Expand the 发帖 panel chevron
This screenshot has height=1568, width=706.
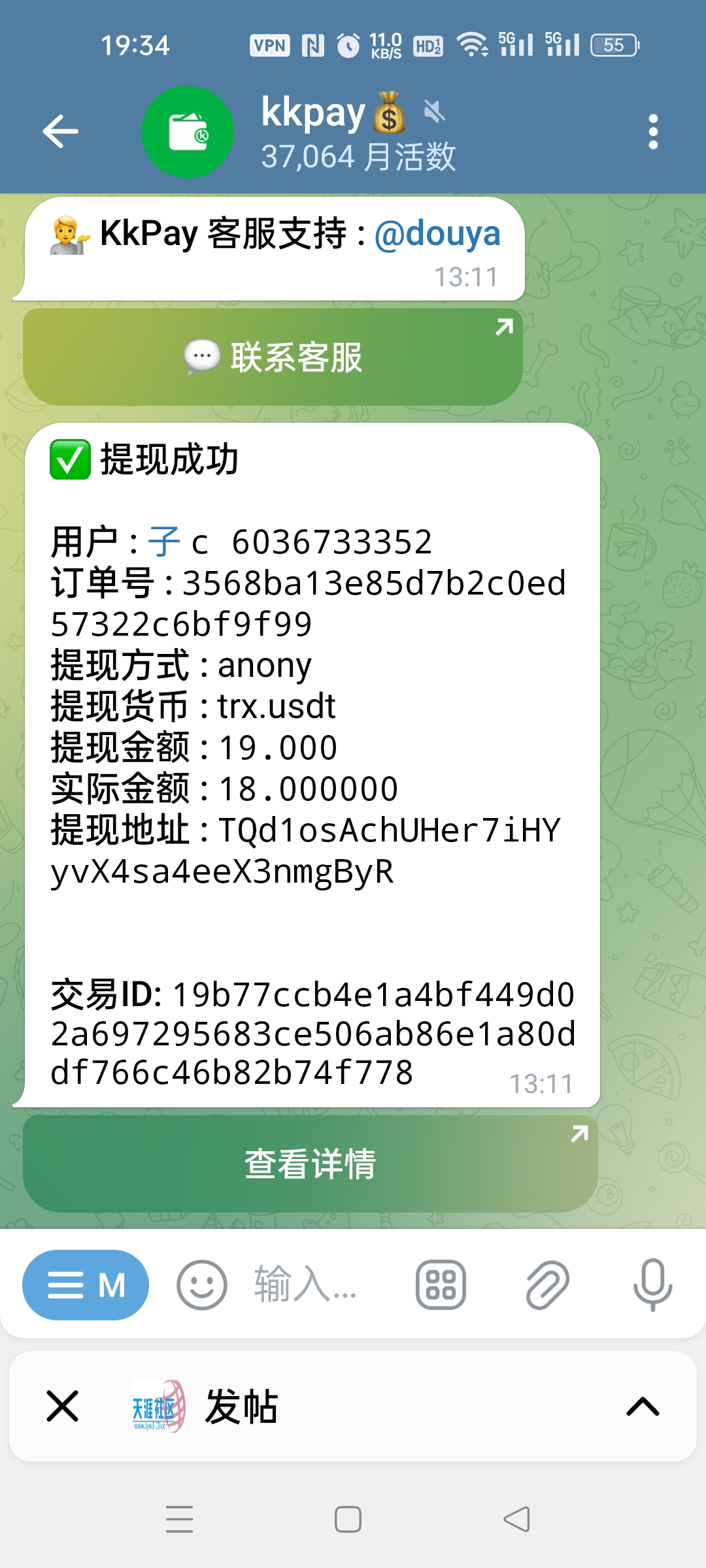coord(643,1406)
